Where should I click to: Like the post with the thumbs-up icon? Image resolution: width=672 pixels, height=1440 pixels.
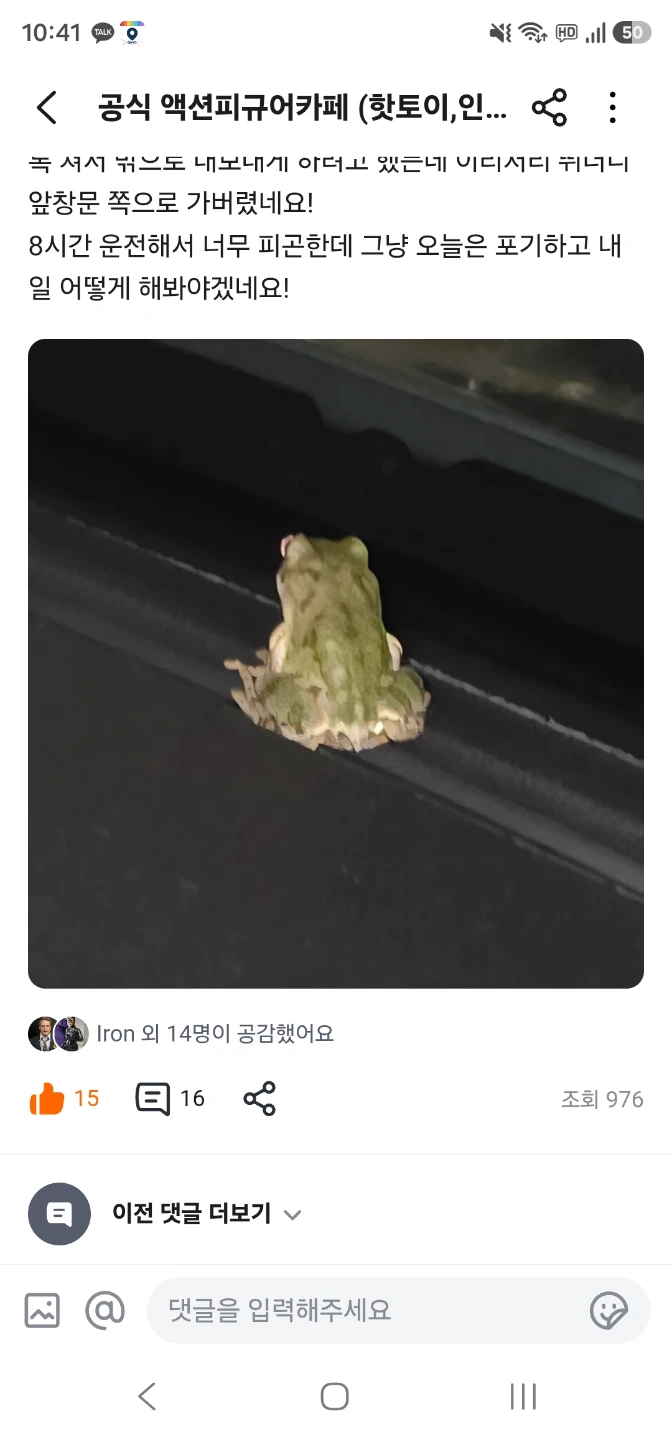click(47, 1099)
